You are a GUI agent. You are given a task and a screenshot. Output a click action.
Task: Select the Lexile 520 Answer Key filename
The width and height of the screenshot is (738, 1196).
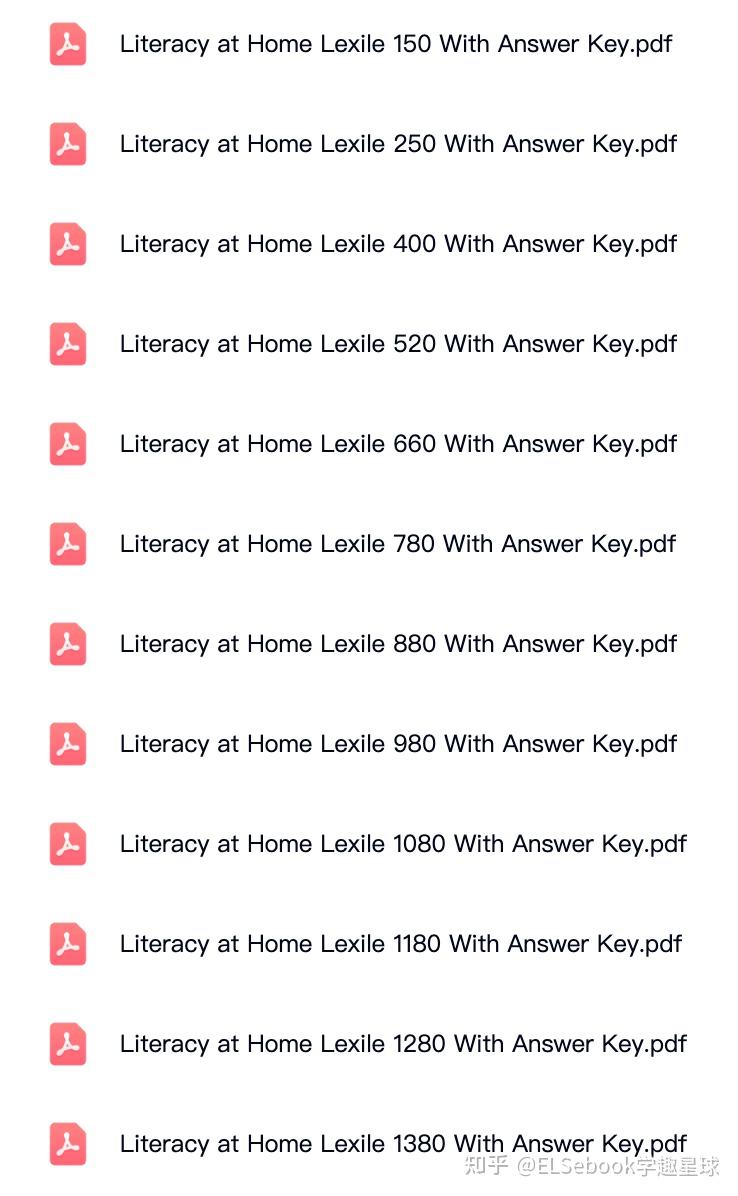398,344
